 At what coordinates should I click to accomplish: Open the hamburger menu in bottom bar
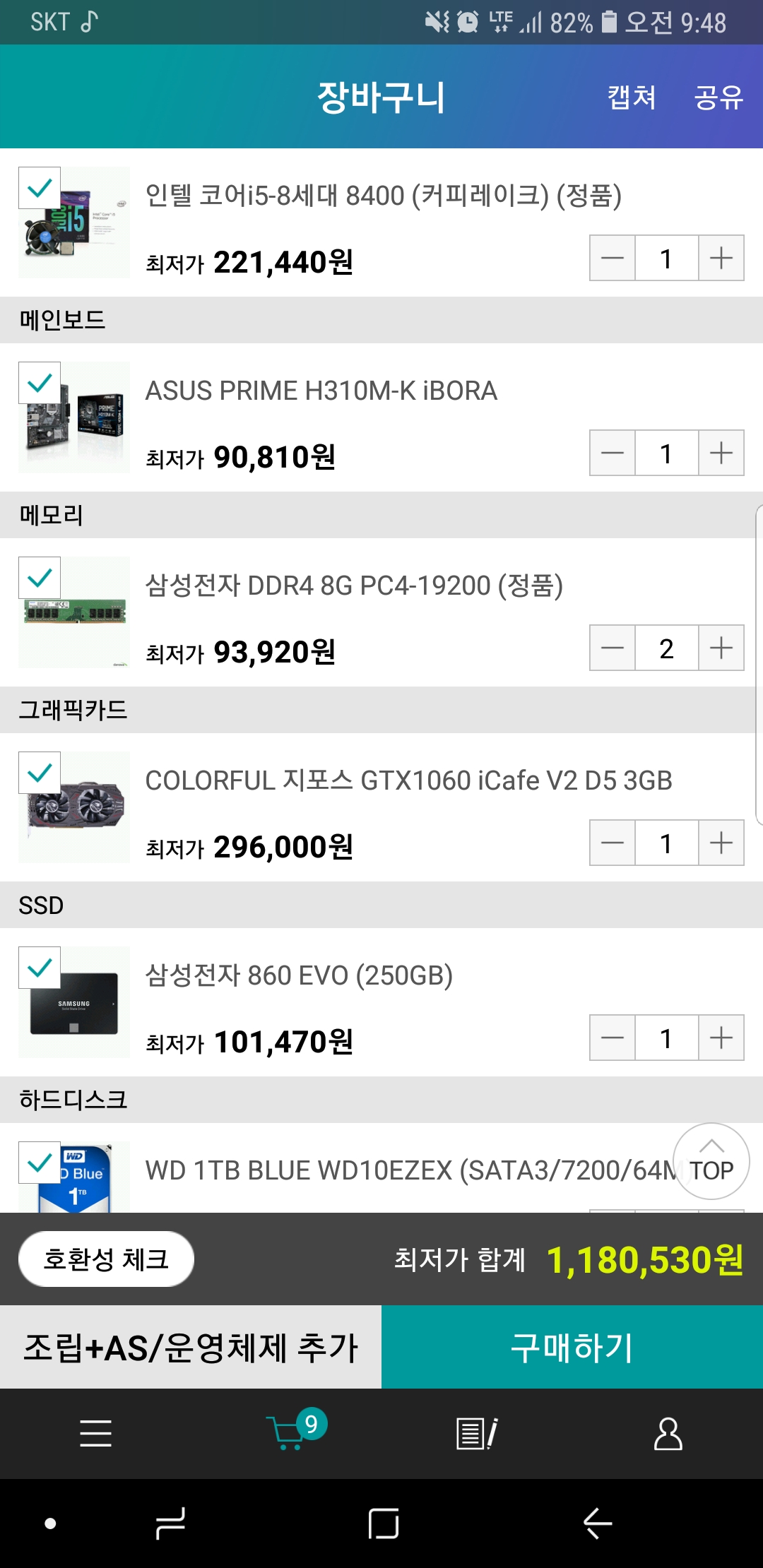click(x=95, y=1434)
